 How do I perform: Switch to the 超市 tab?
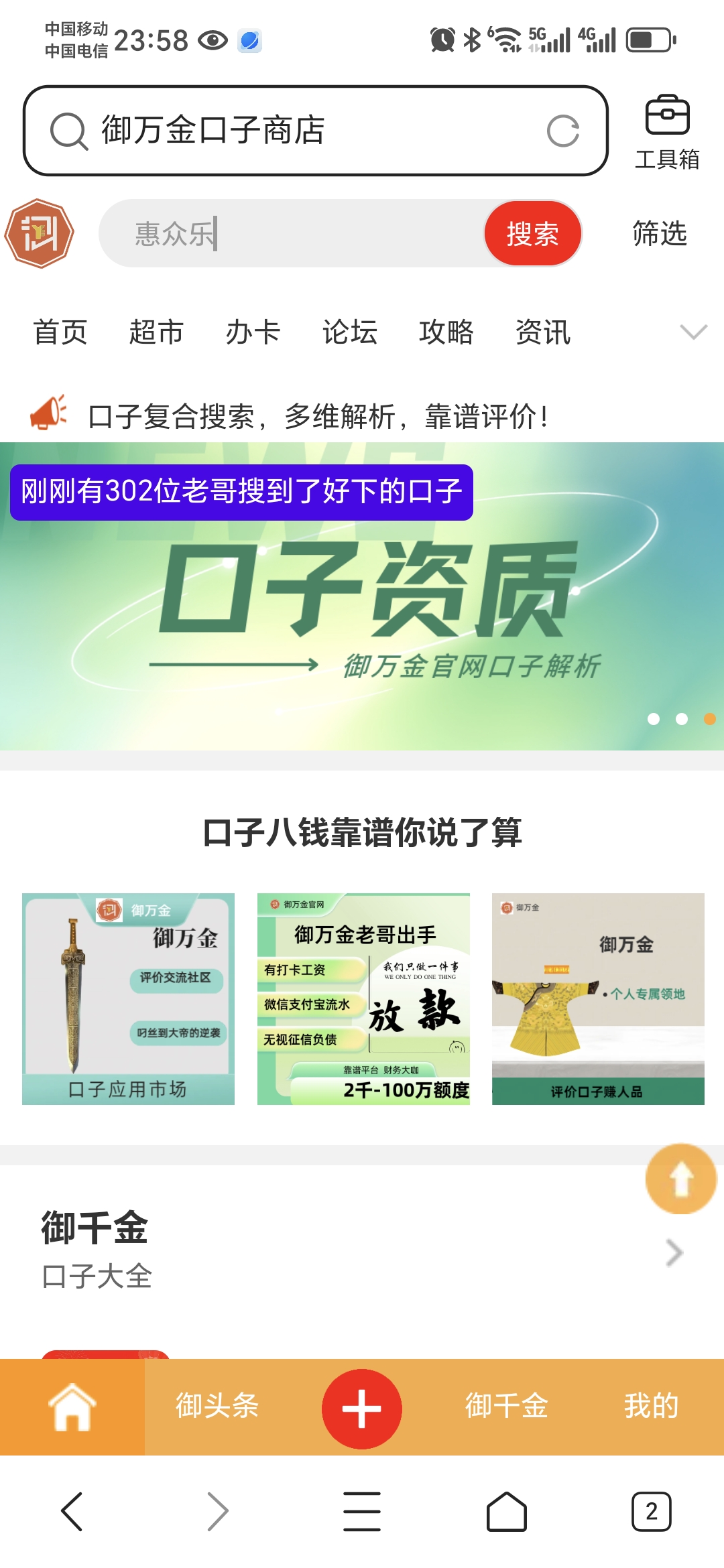tap(156, 332)
